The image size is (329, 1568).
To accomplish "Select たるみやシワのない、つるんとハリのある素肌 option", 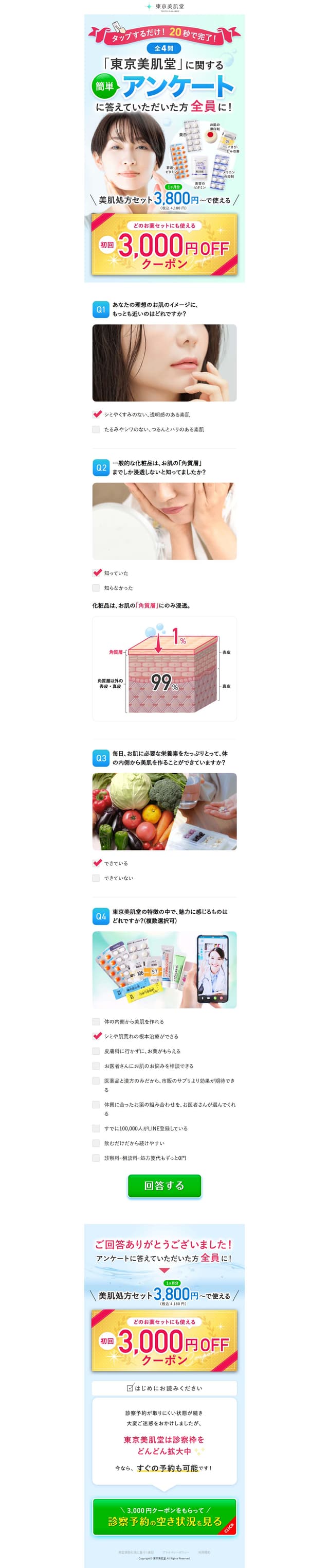I will [x=96, y=429].
